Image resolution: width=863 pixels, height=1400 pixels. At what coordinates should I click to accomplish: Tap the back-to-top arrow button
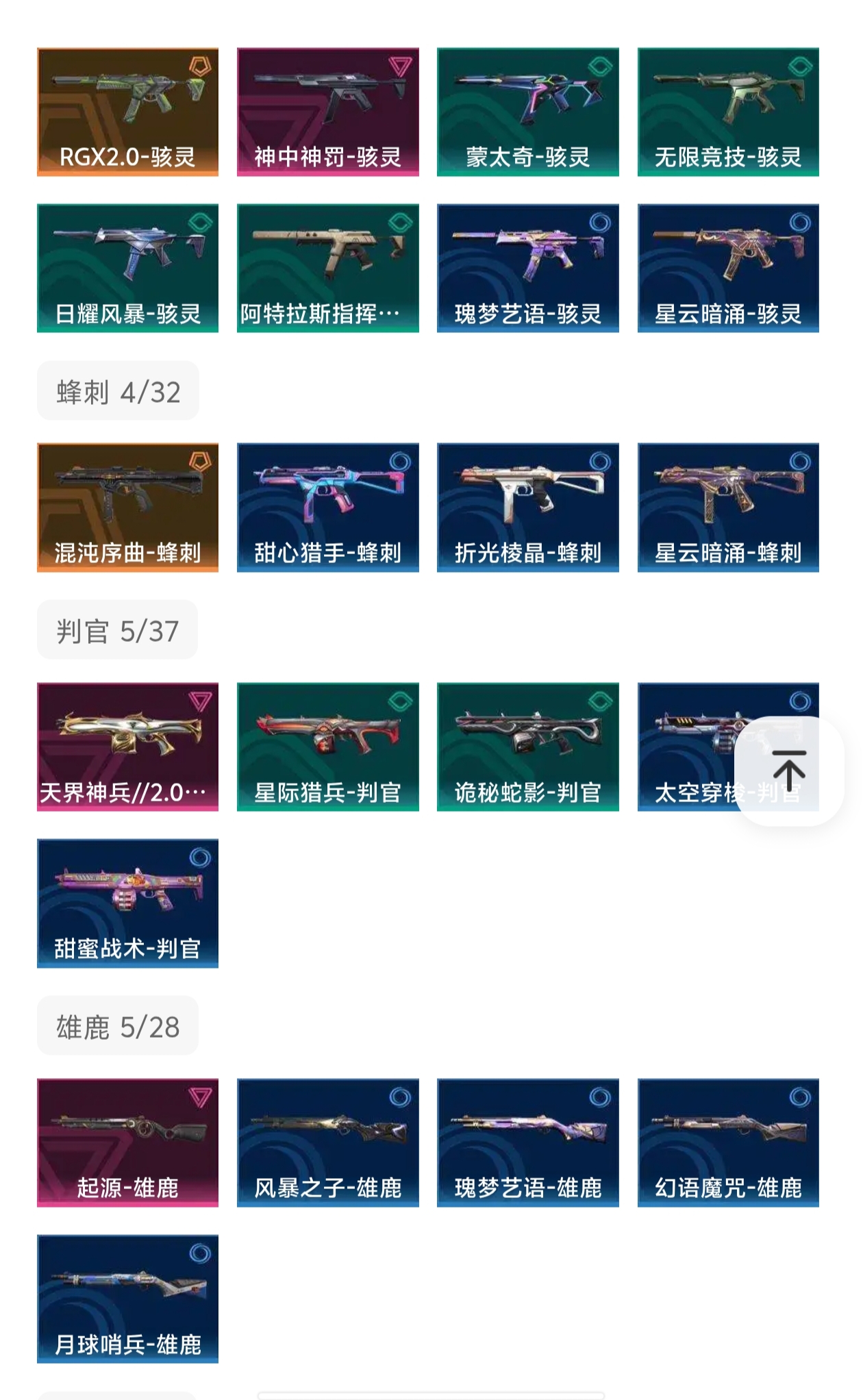(789, 771)
